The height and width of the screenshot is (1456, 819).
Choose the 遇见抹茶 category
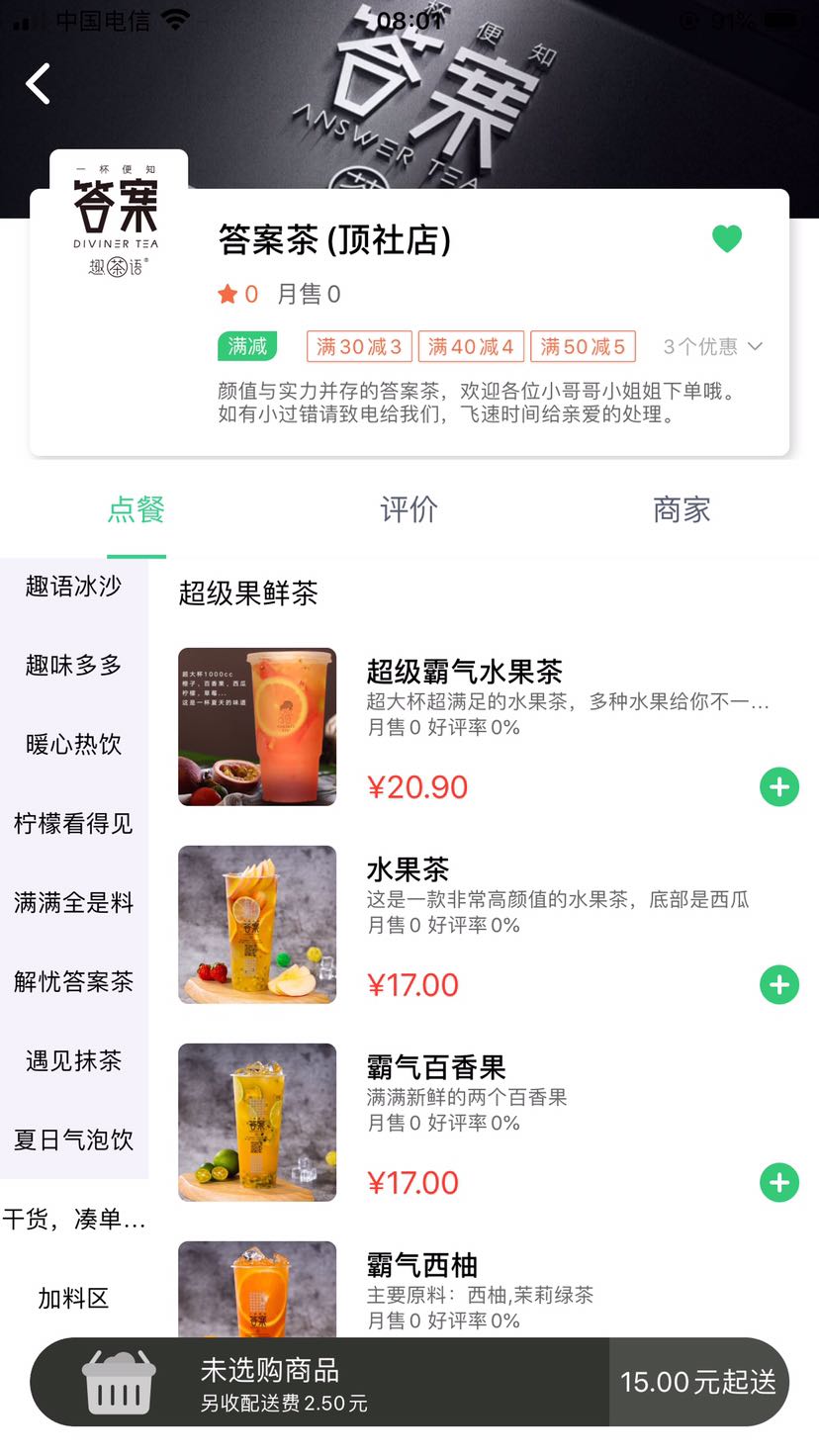tap(72, 1060)
